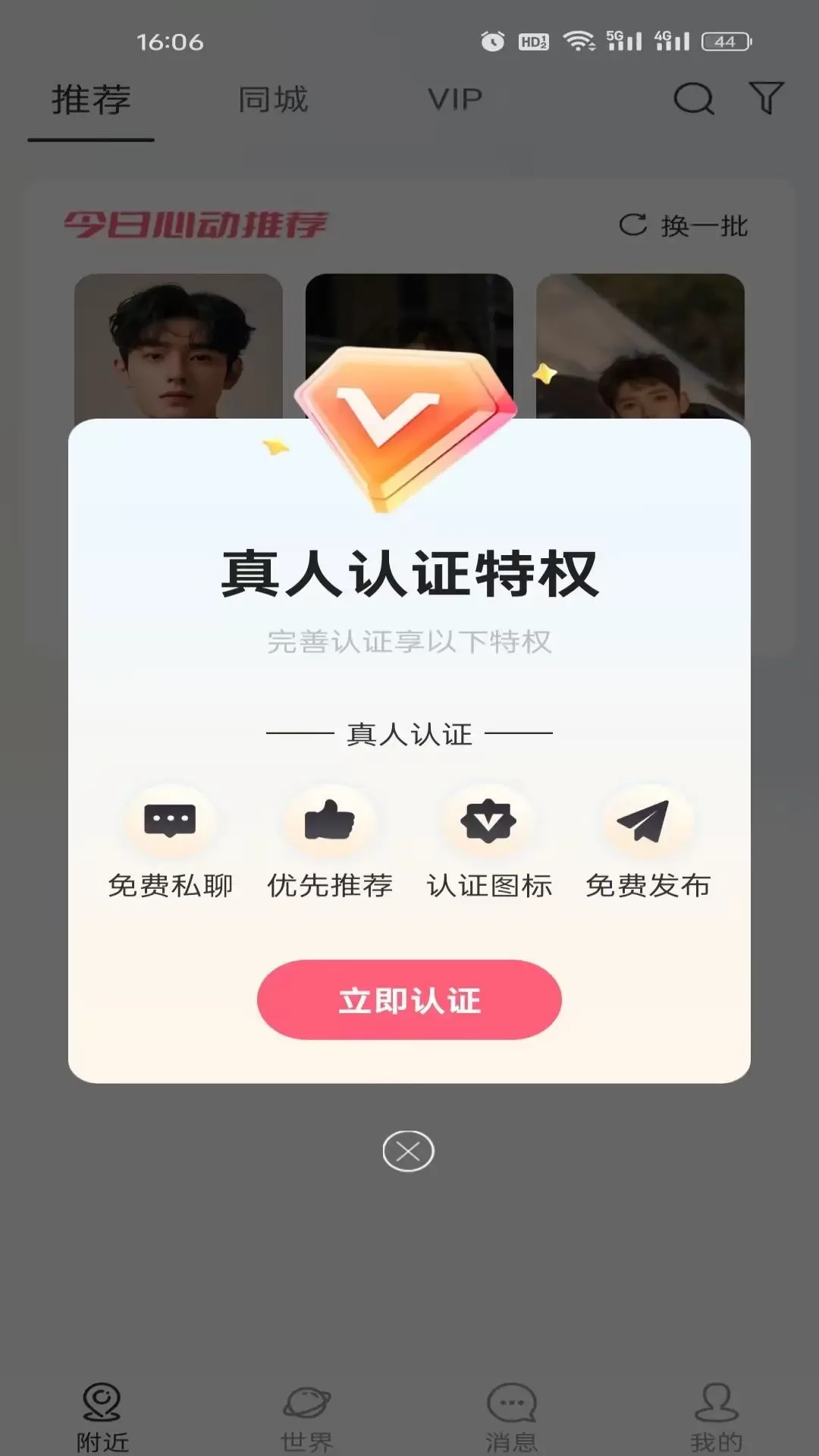Dismiss the 真人认证特权 popup

(x=408, y=1151)
